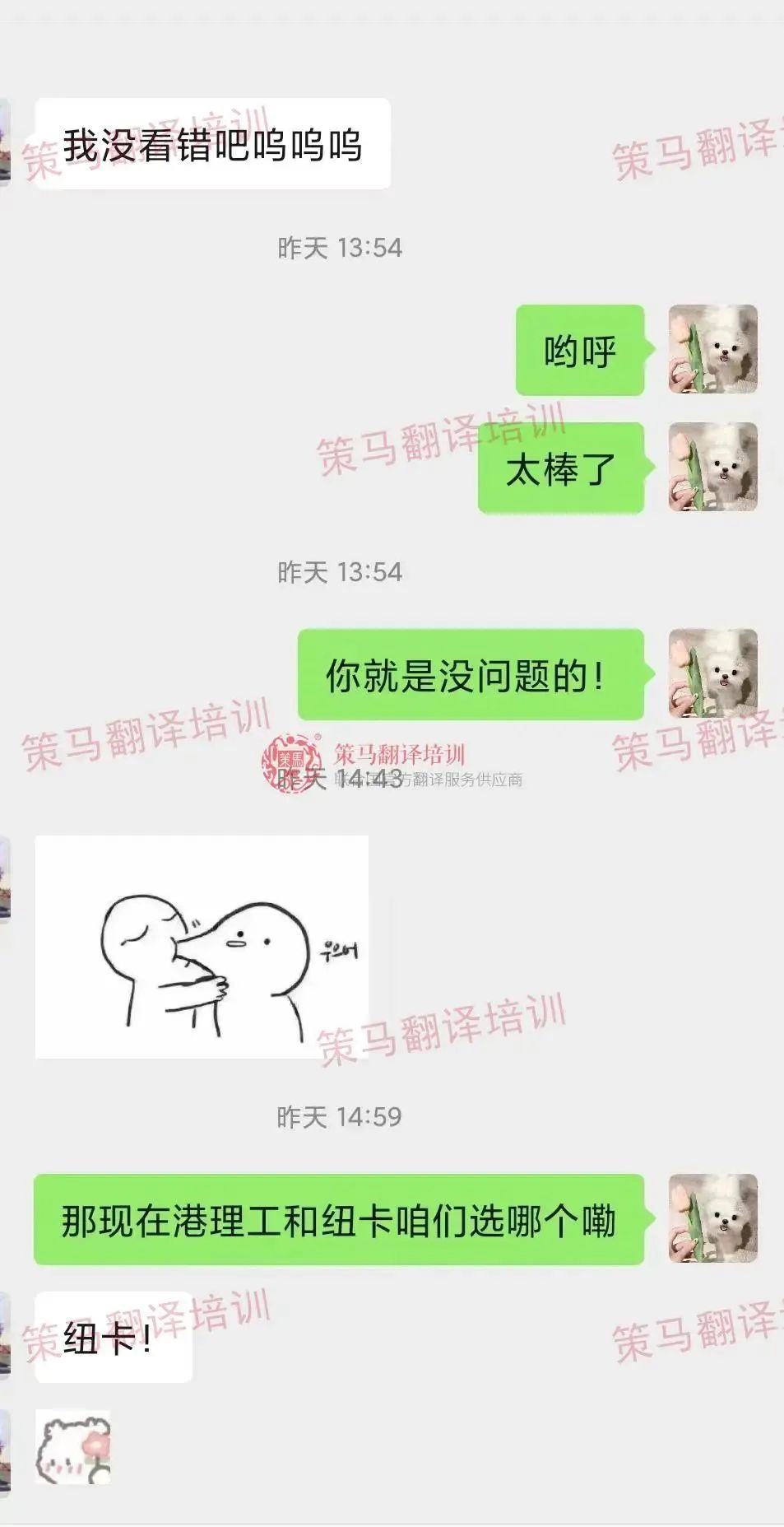Tap the puppy avatar beside 太棒了
The image size is (784, 1527).
[712, 467]
